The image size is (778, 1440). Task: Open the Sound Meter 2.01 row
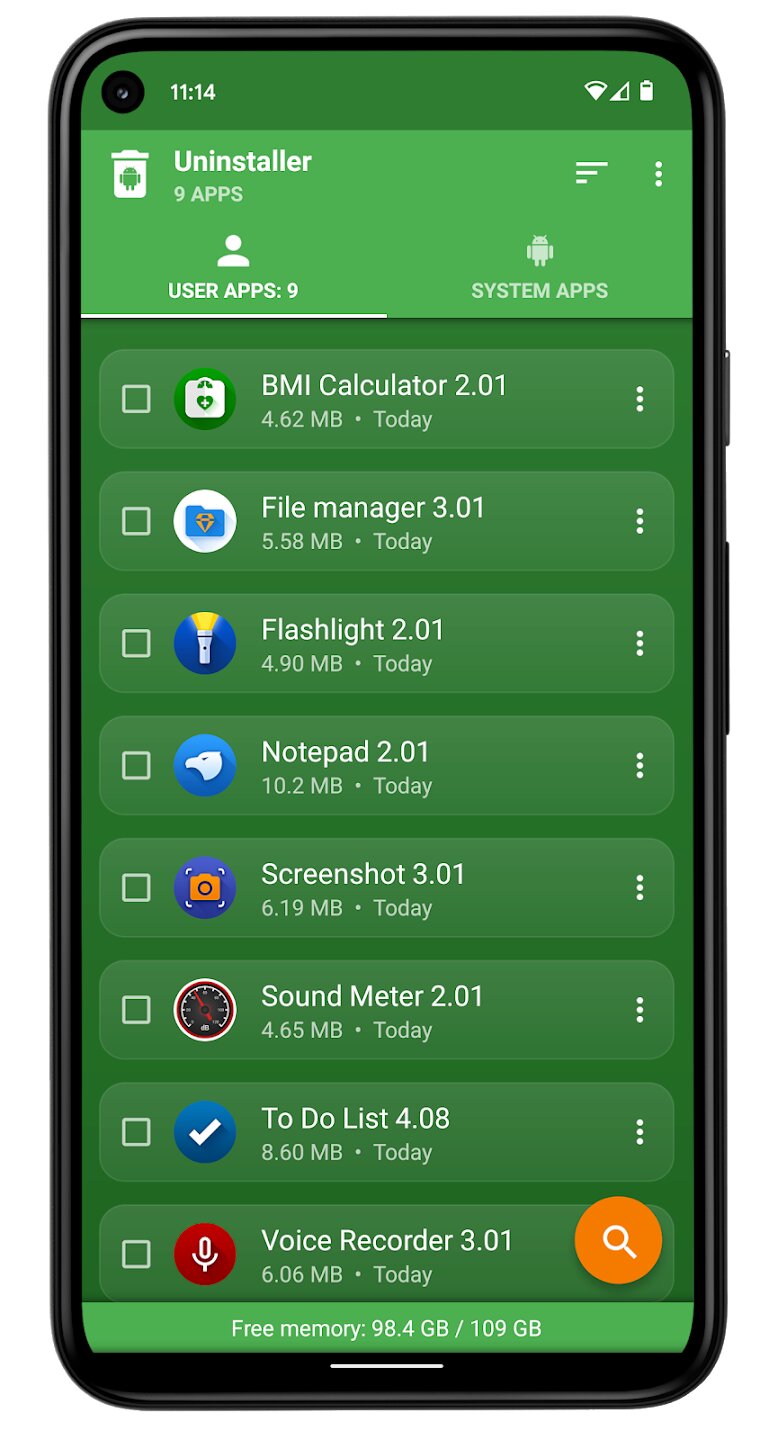[x=400, y=1010]
